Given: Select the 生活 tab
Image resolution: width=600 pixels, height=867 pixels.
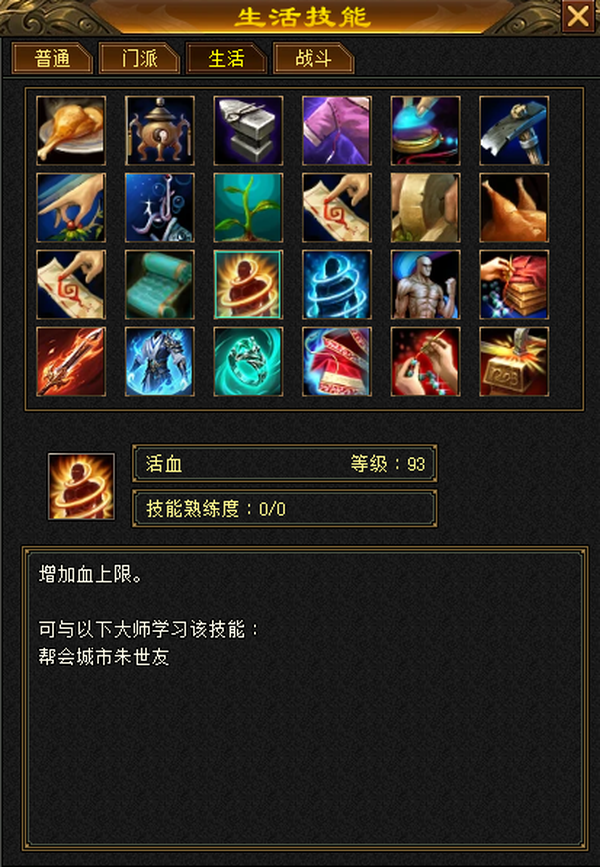Looking at the screenshot, I should click(226, 58).
